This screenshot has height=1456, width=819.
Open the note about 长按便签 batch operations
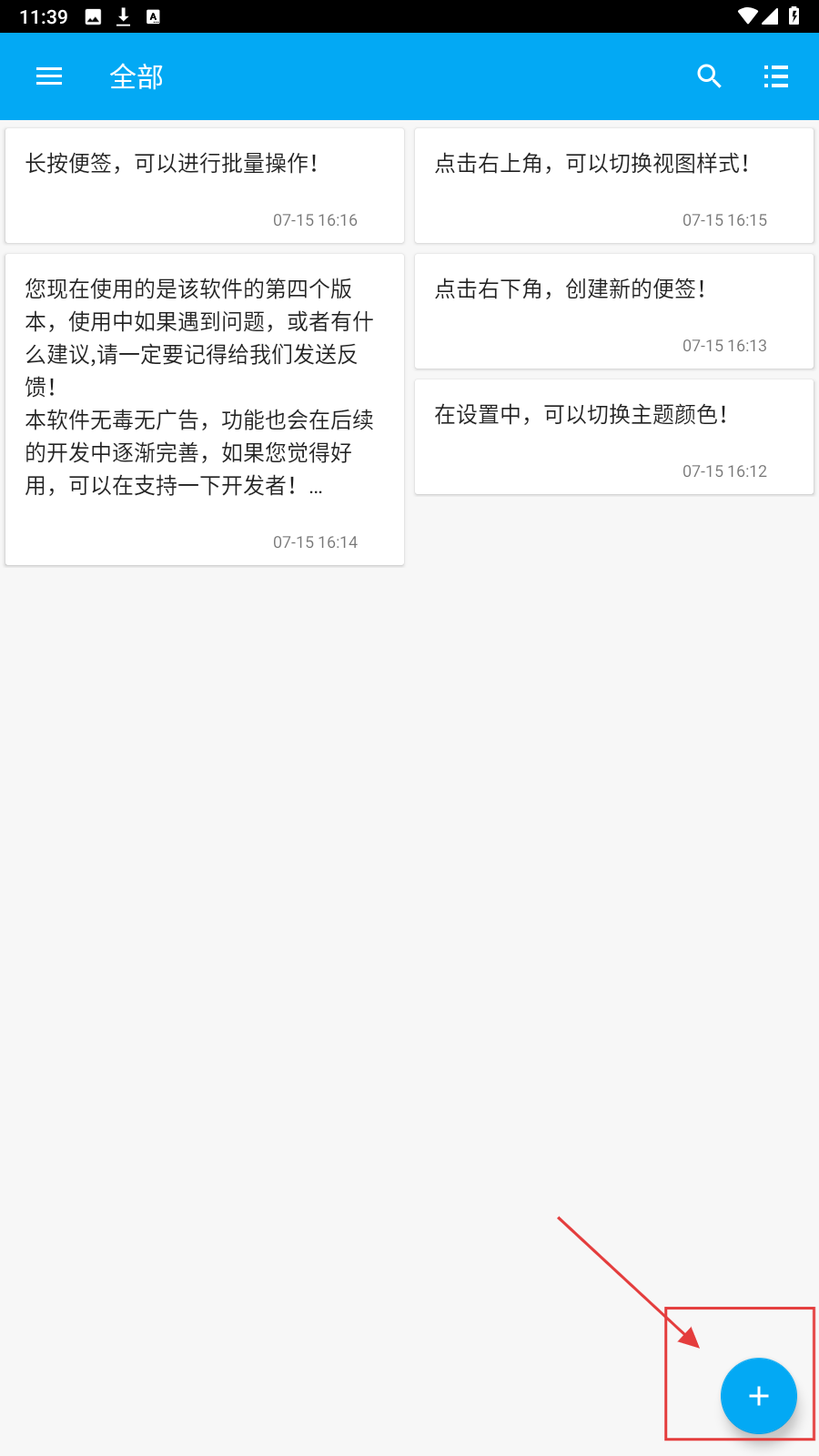click(205, 186)
